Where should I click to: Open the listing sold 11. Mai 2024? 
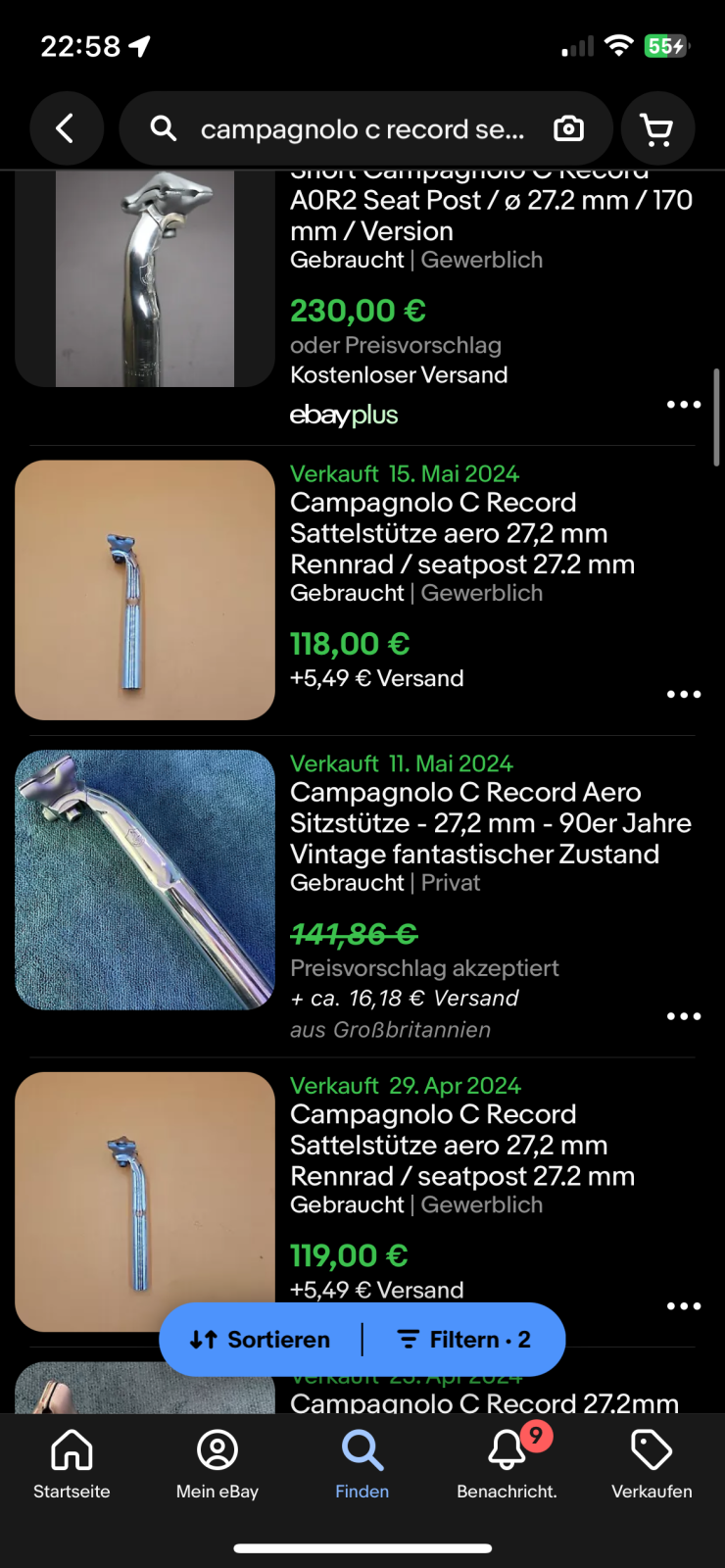pos(490,823)
